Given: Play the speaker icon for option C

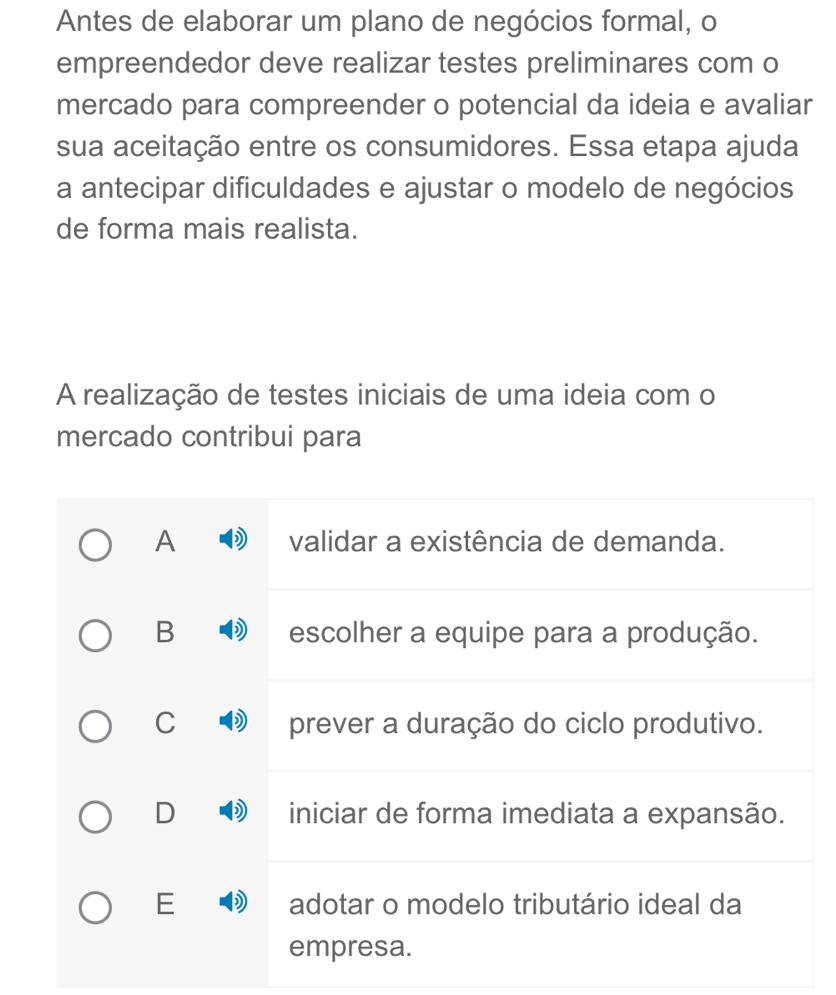Looking at the screenshot, I should [x=231, y=723].
